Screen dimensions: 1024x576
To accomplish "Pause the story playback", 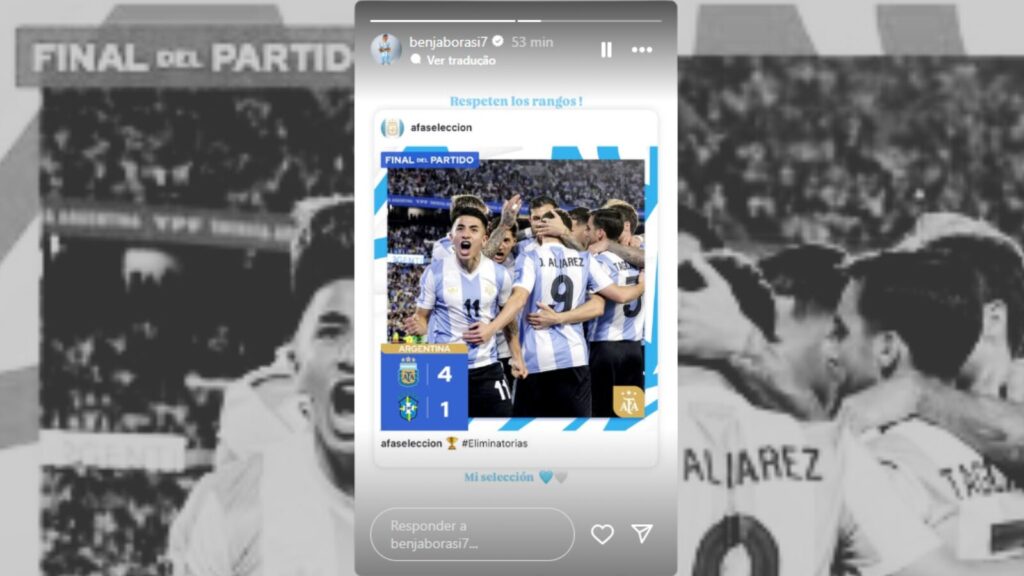I will 606,49.
